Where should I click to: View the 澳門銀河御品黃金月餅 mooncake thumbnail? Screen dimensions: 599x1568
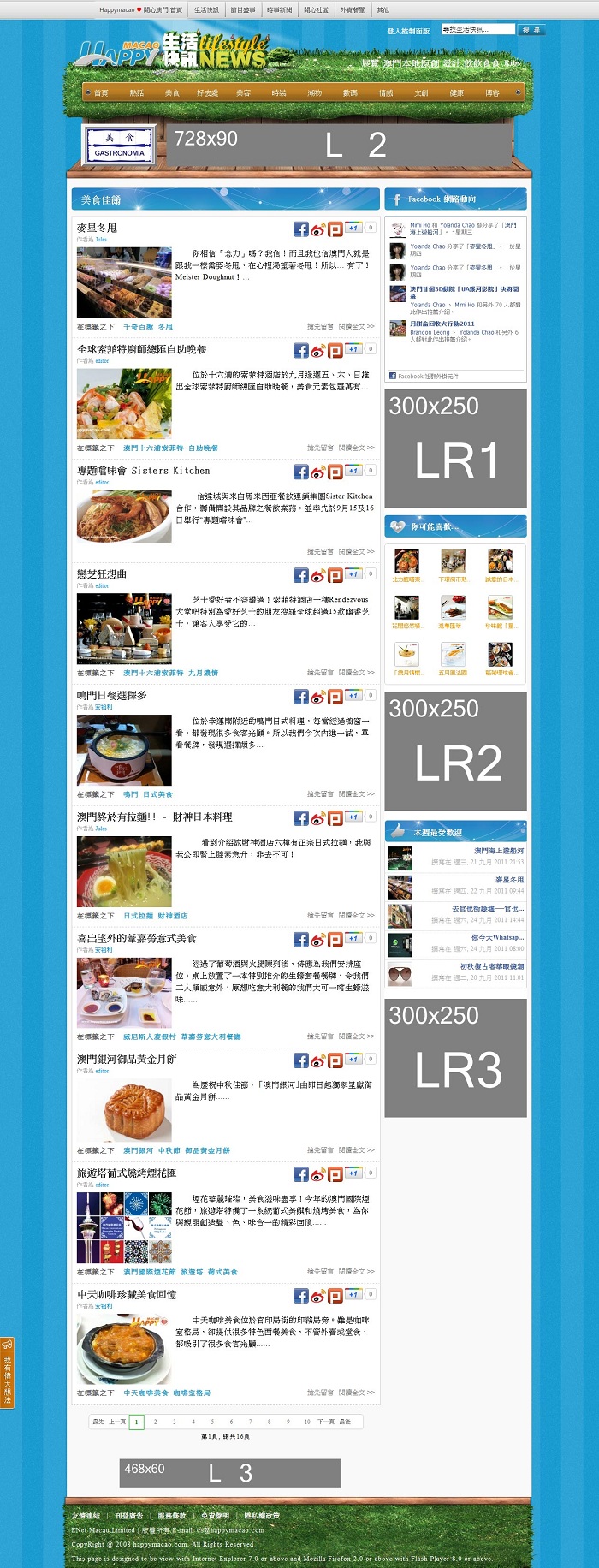click(x=124, y=1109)
